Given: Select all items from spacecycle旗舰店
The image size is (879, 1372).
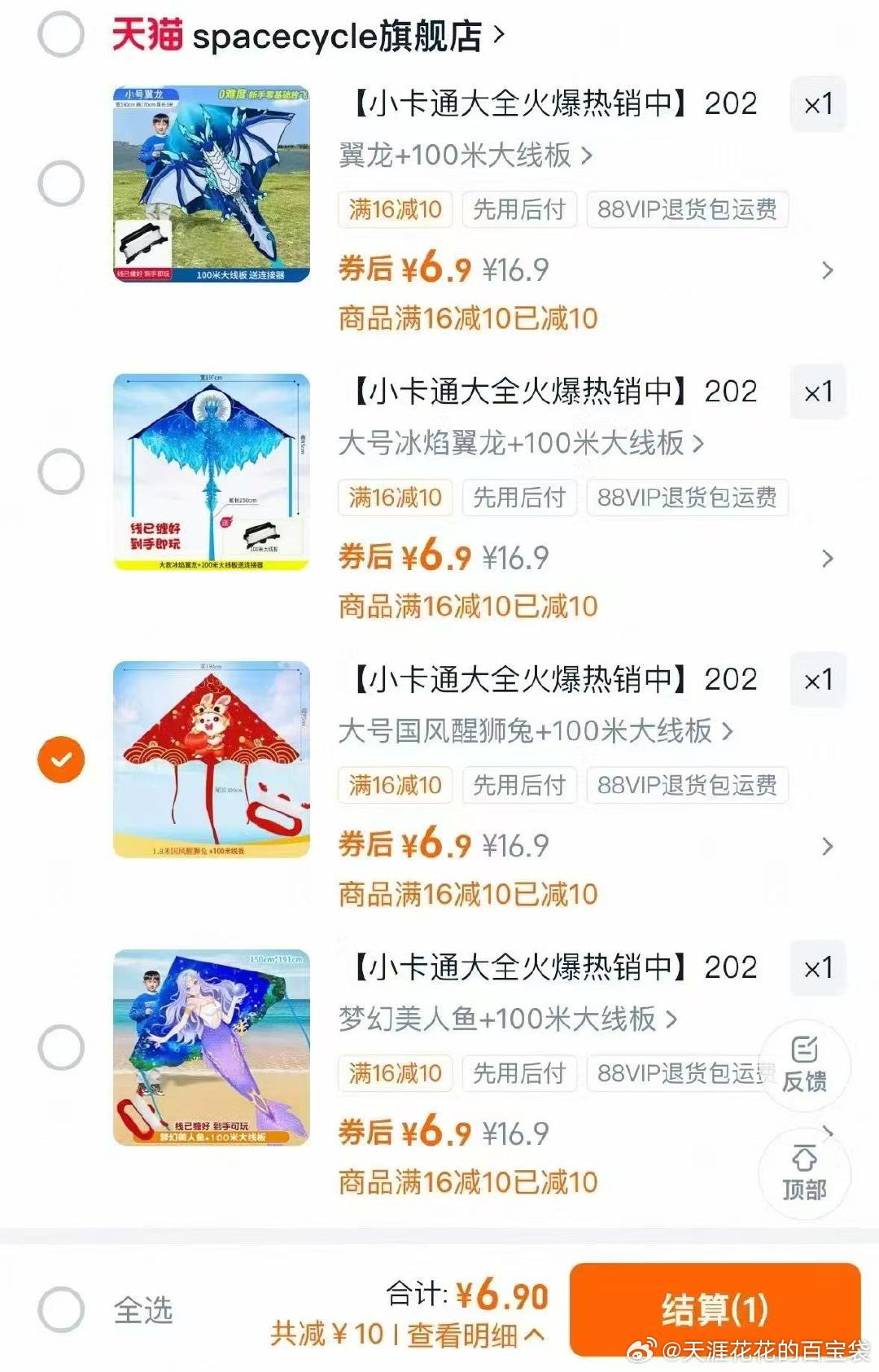Looking at the screenshot, I should [x=61, y=35].
